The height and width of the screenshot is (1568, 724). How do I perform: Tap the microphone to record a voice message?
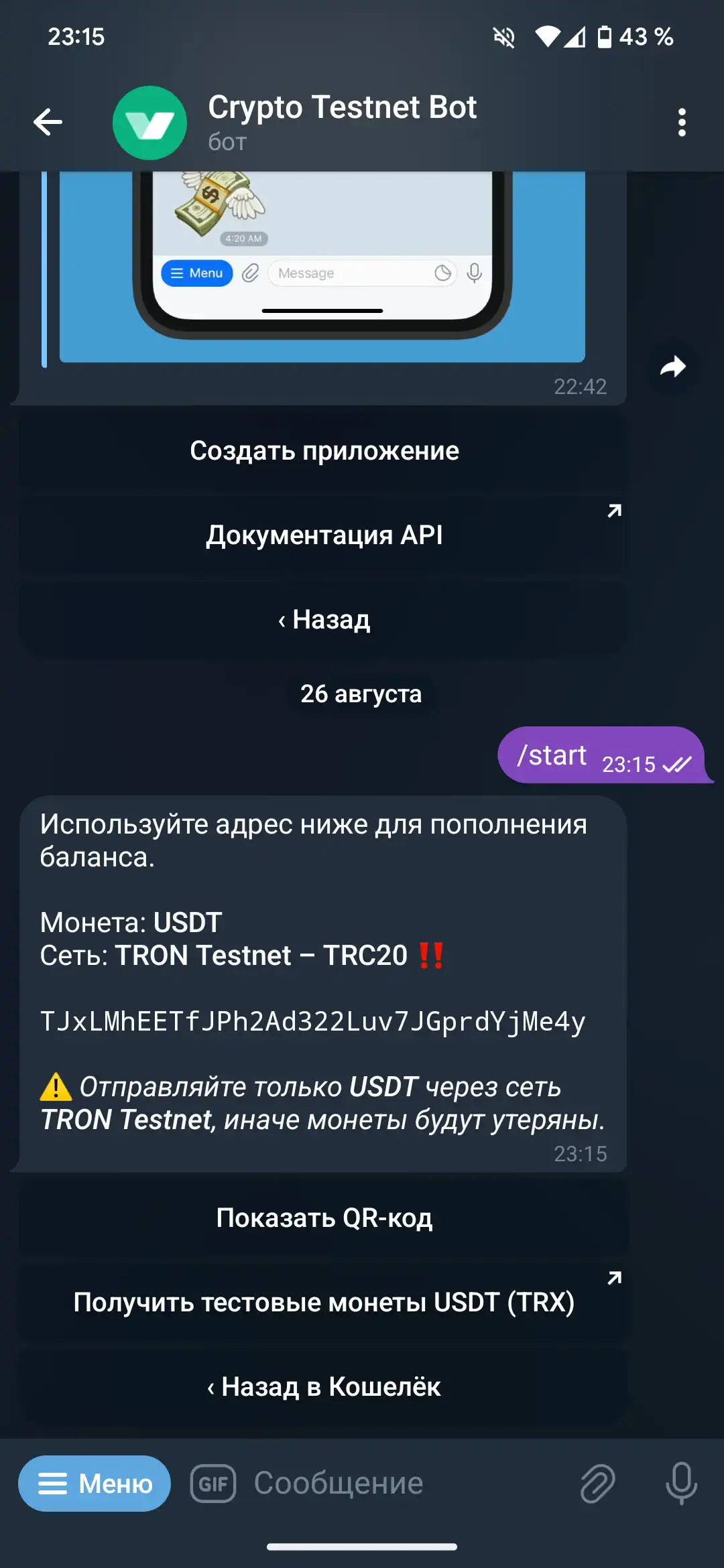tap(680, 1484)
